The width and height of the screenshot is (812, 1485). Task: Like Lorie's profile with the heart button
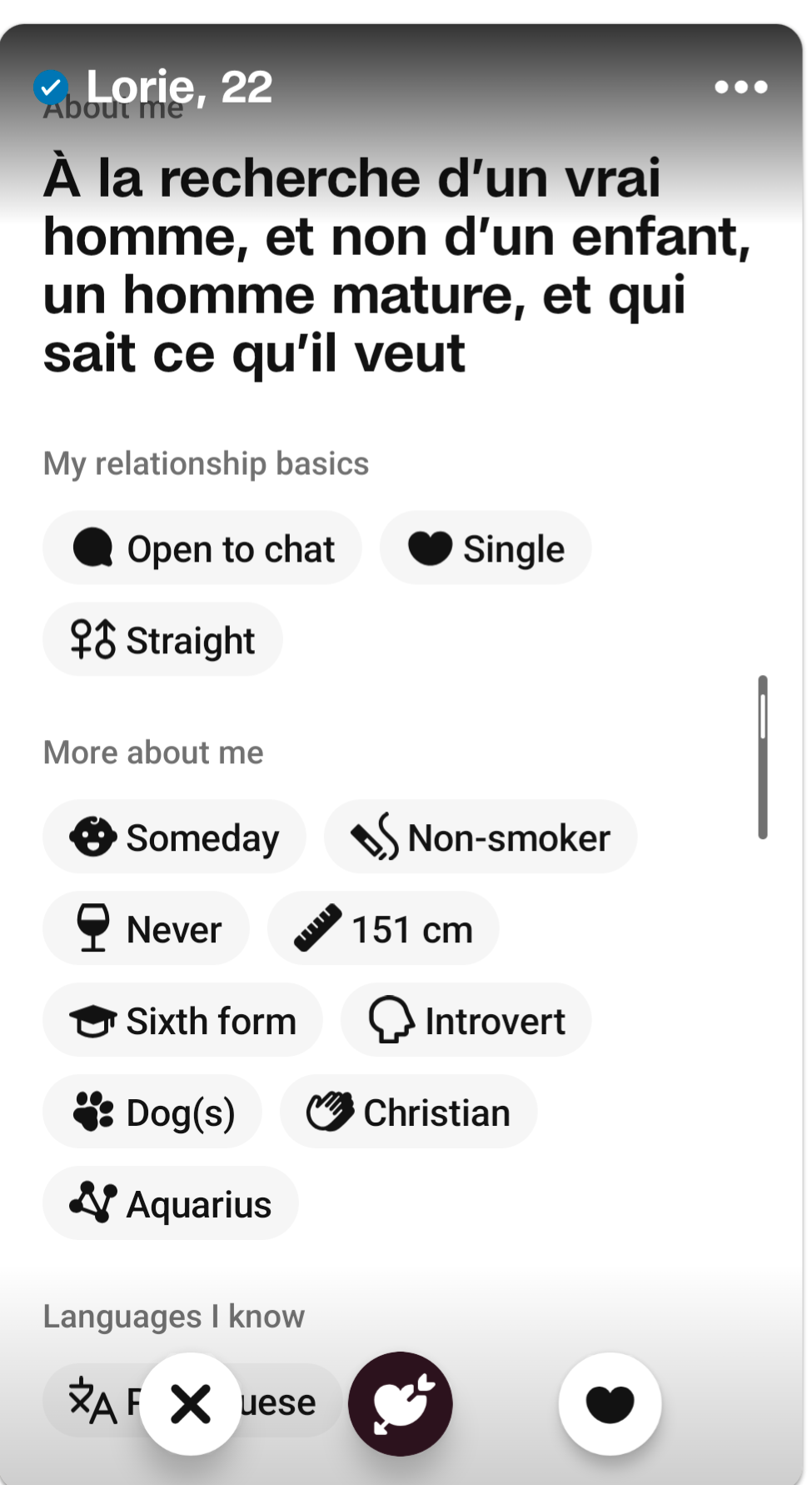click(610, 1403)
